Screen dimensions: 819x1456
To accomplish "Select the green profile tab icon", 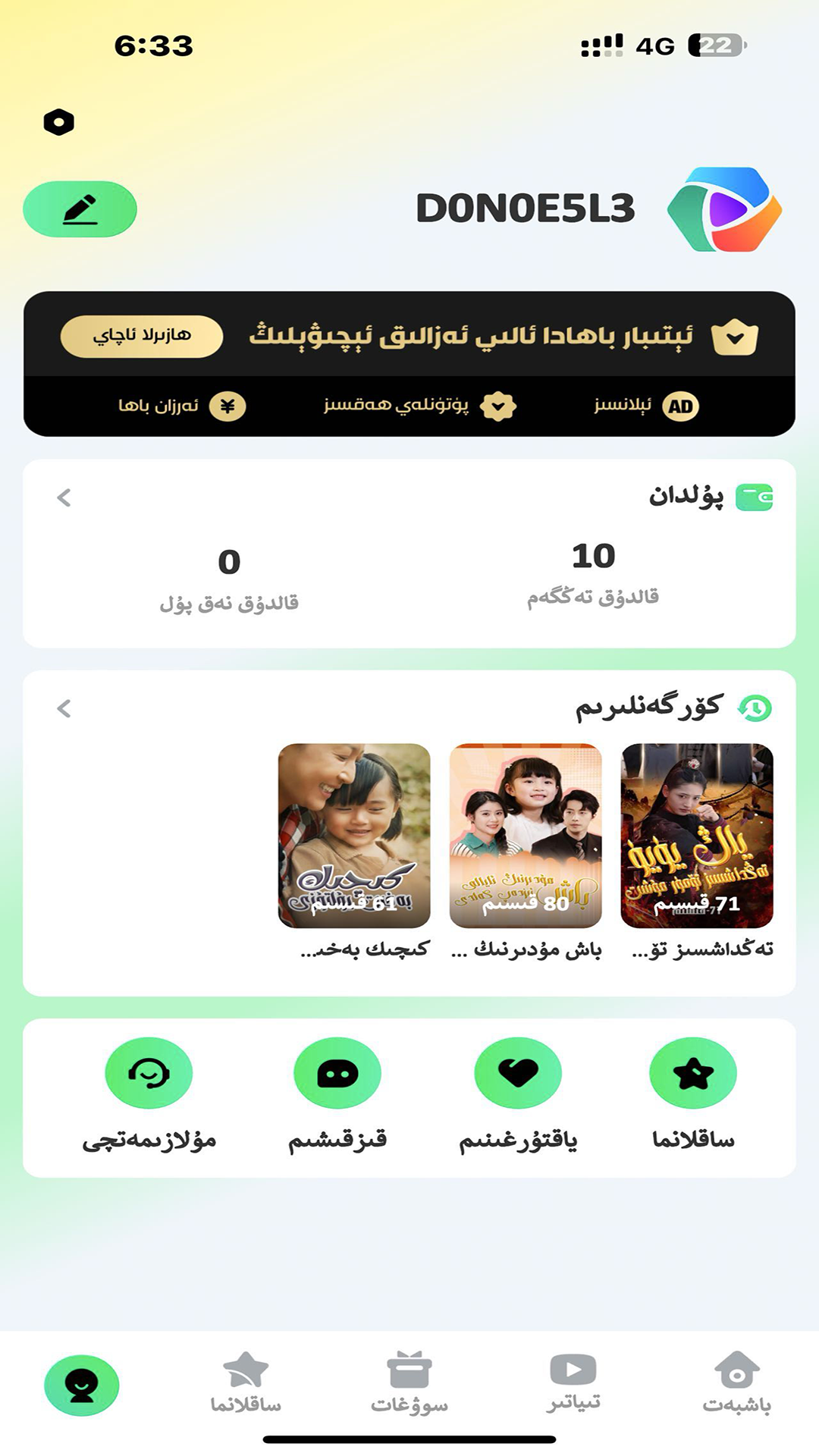I will 82,1385.
